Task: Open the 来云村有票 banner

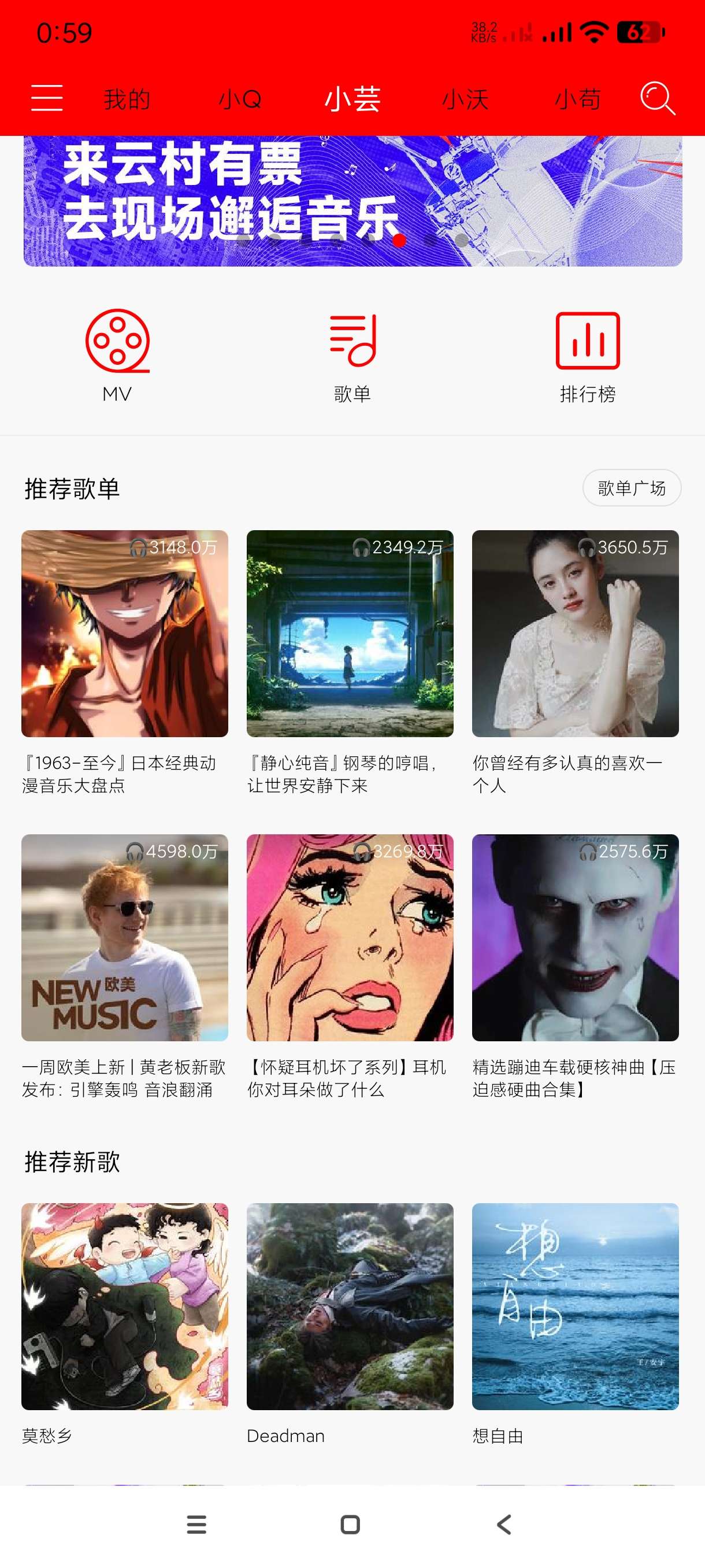Action: [x=352, y=201]
